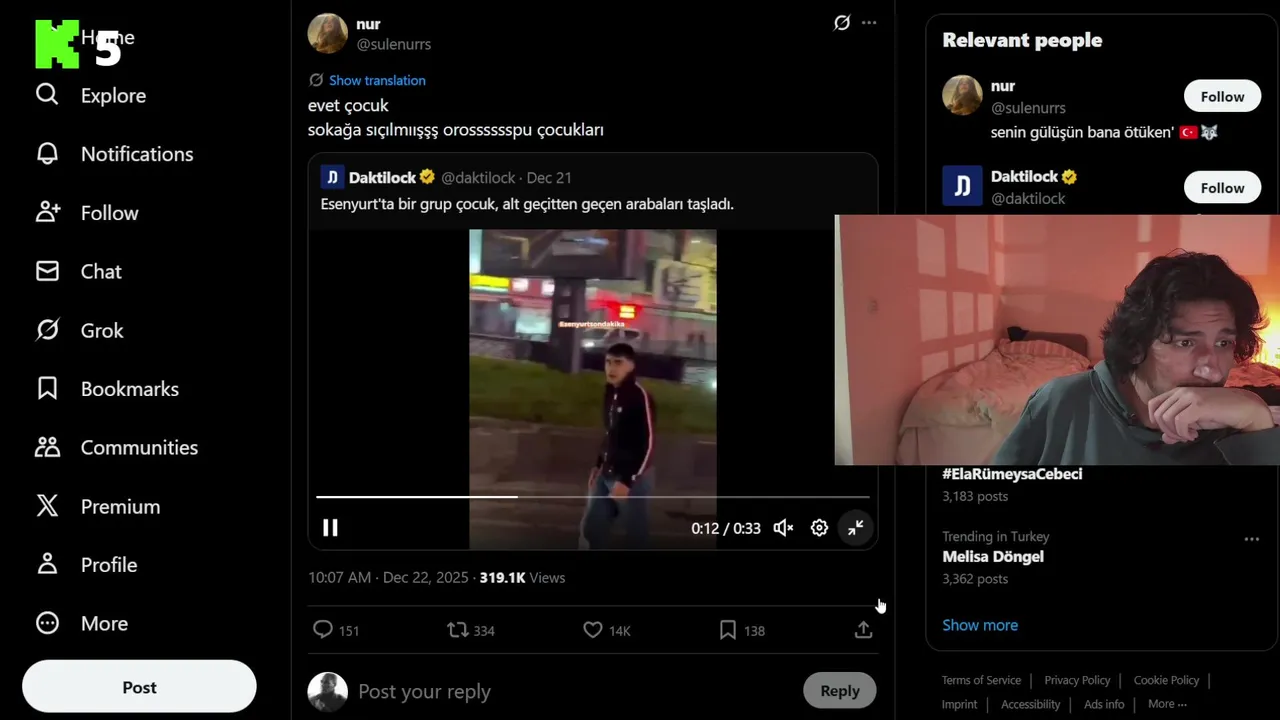Show translation of nur's post

[x=377, y=80]
